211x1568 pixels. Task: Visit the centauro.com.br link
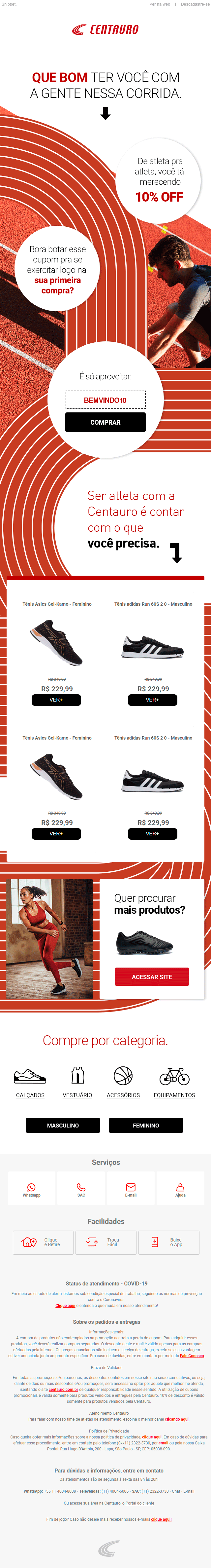[63, 1390]
